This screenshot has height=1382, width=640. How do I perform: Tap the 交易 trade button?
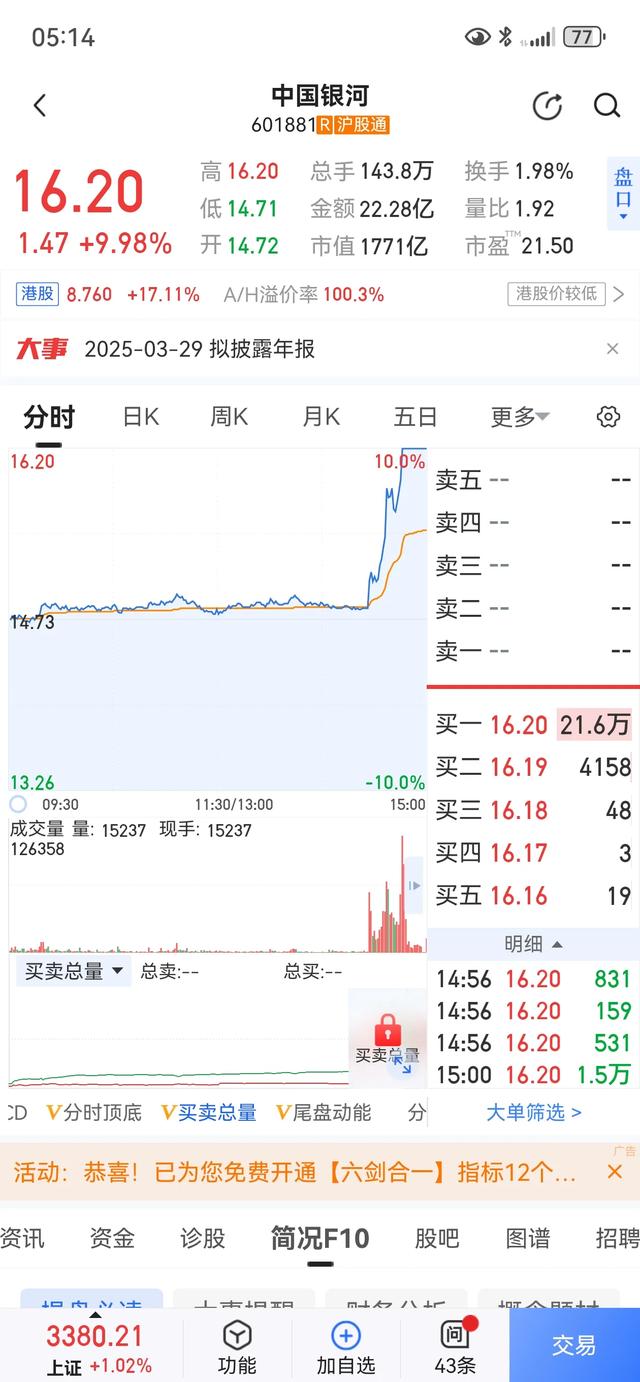coord(574,1345)
